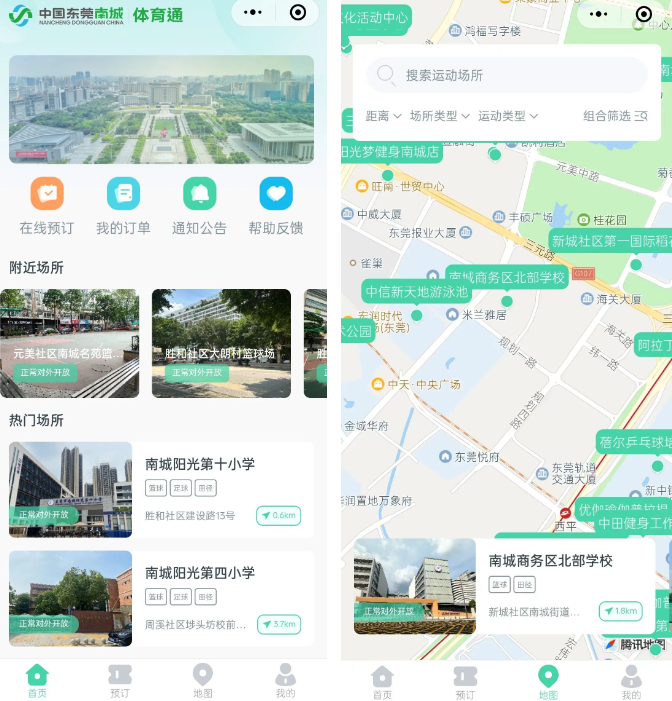Expand the 场所类型 venue type filter
This screenshot has width=672, height=701.
[x=439, y=116]
